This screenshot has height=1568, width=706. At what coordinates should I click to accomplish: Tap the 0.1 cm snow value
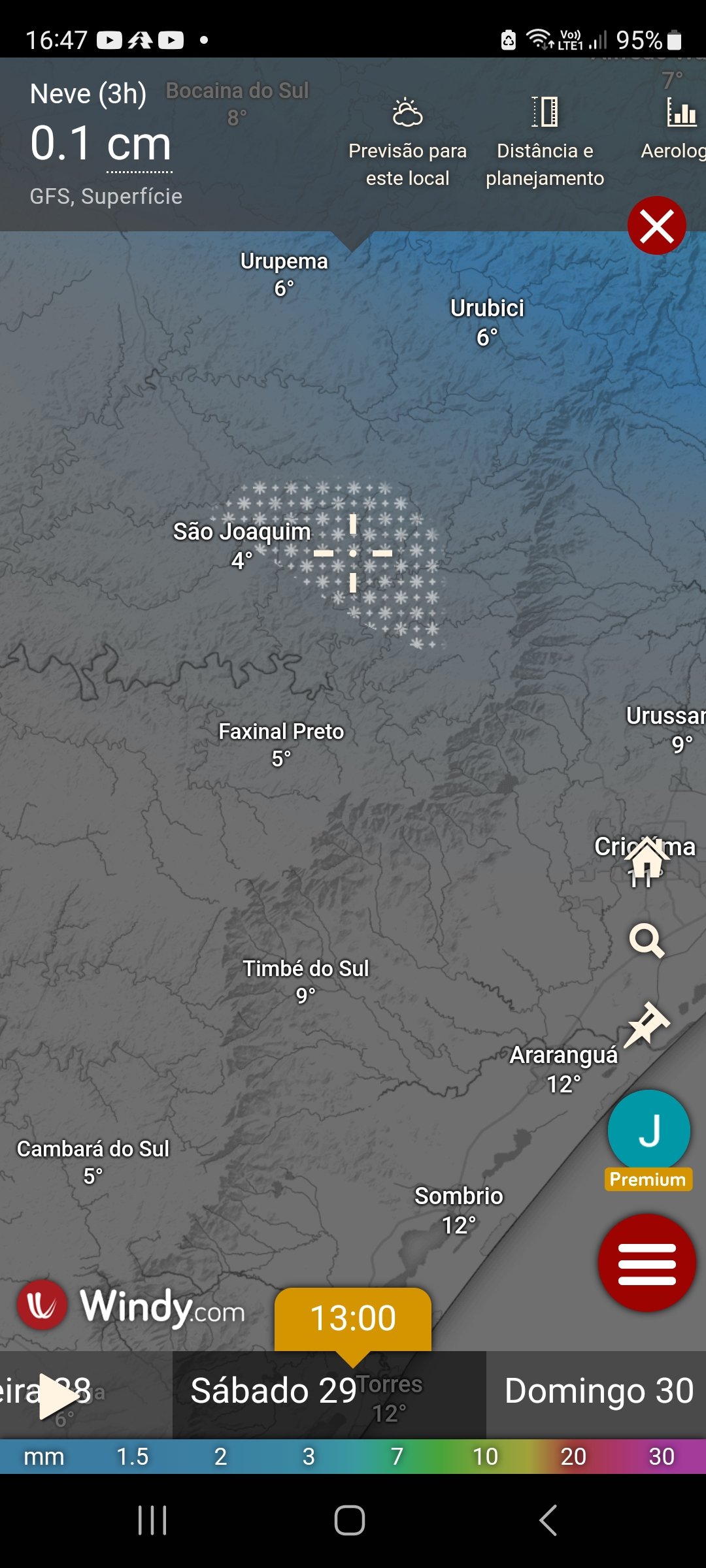(x=101, y=144)
